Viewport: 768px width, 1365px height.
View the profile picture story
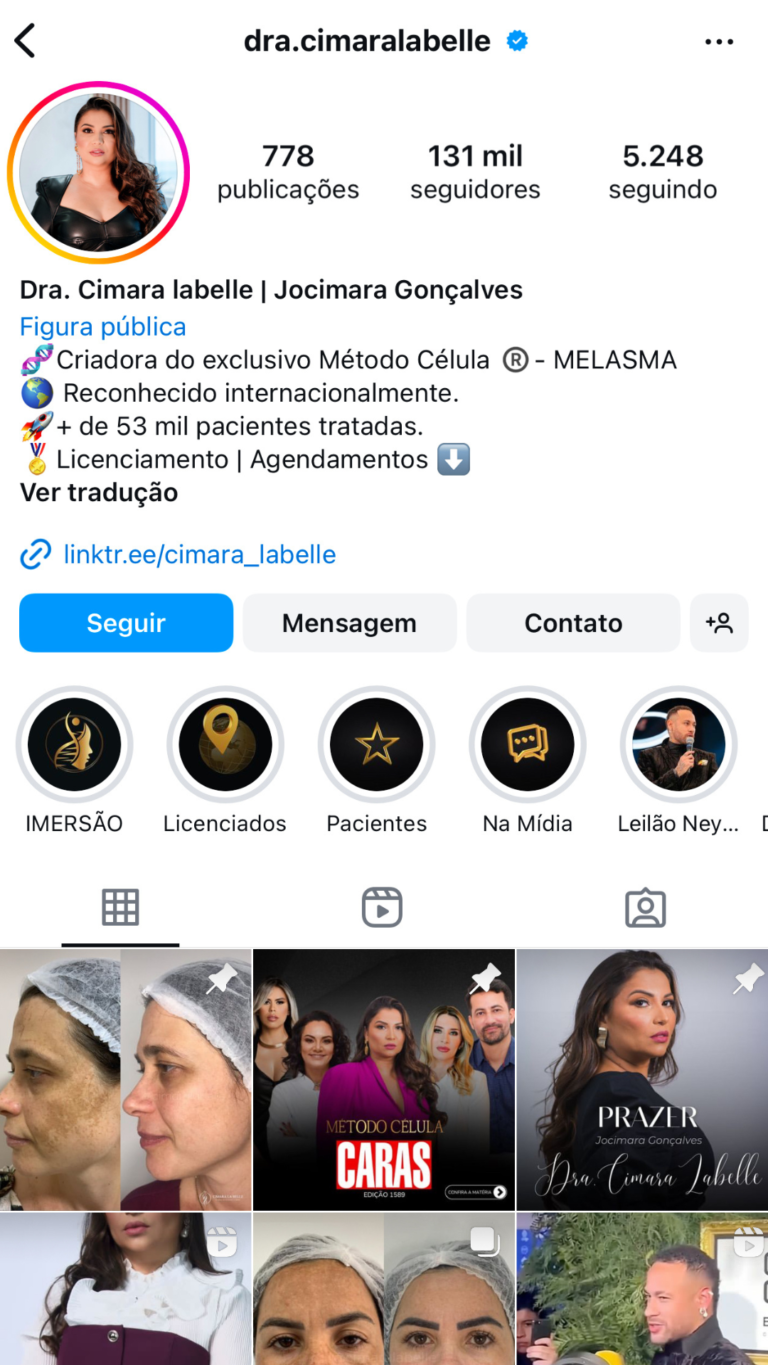tap(98, 172)
